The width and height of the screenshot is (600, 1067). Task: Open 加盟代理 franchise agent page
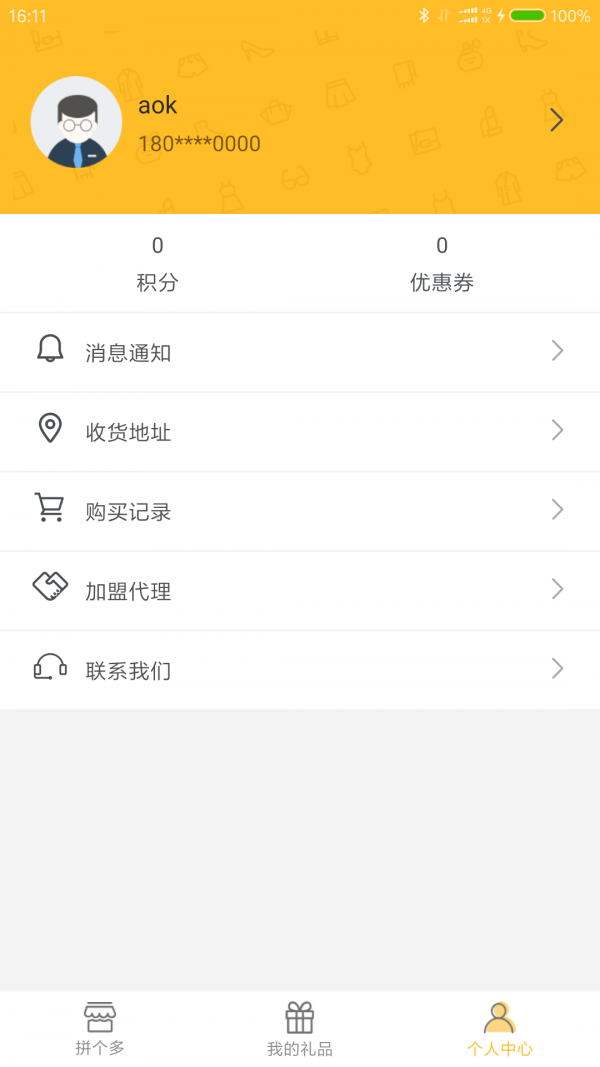(x=300, y=590)
